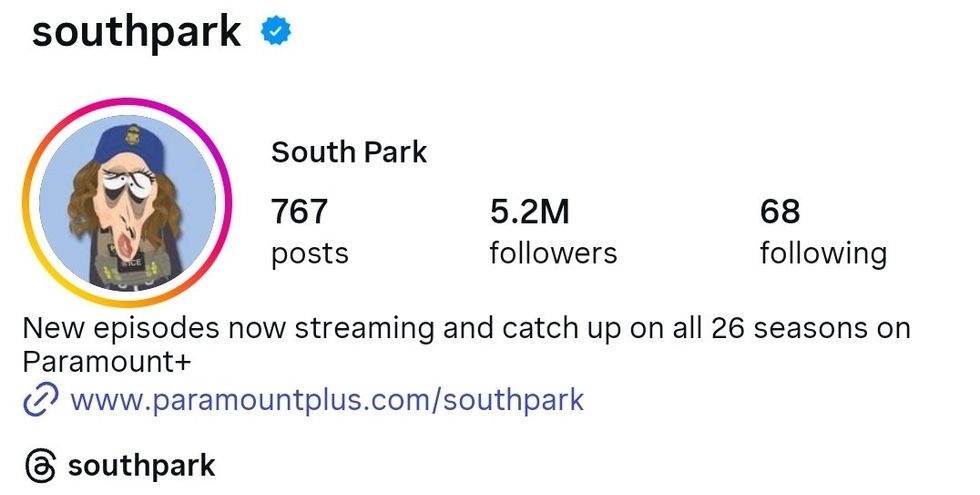Open the www.paramountplus.com/southpark link
The image size is (980, 495).
pos(327,400)
